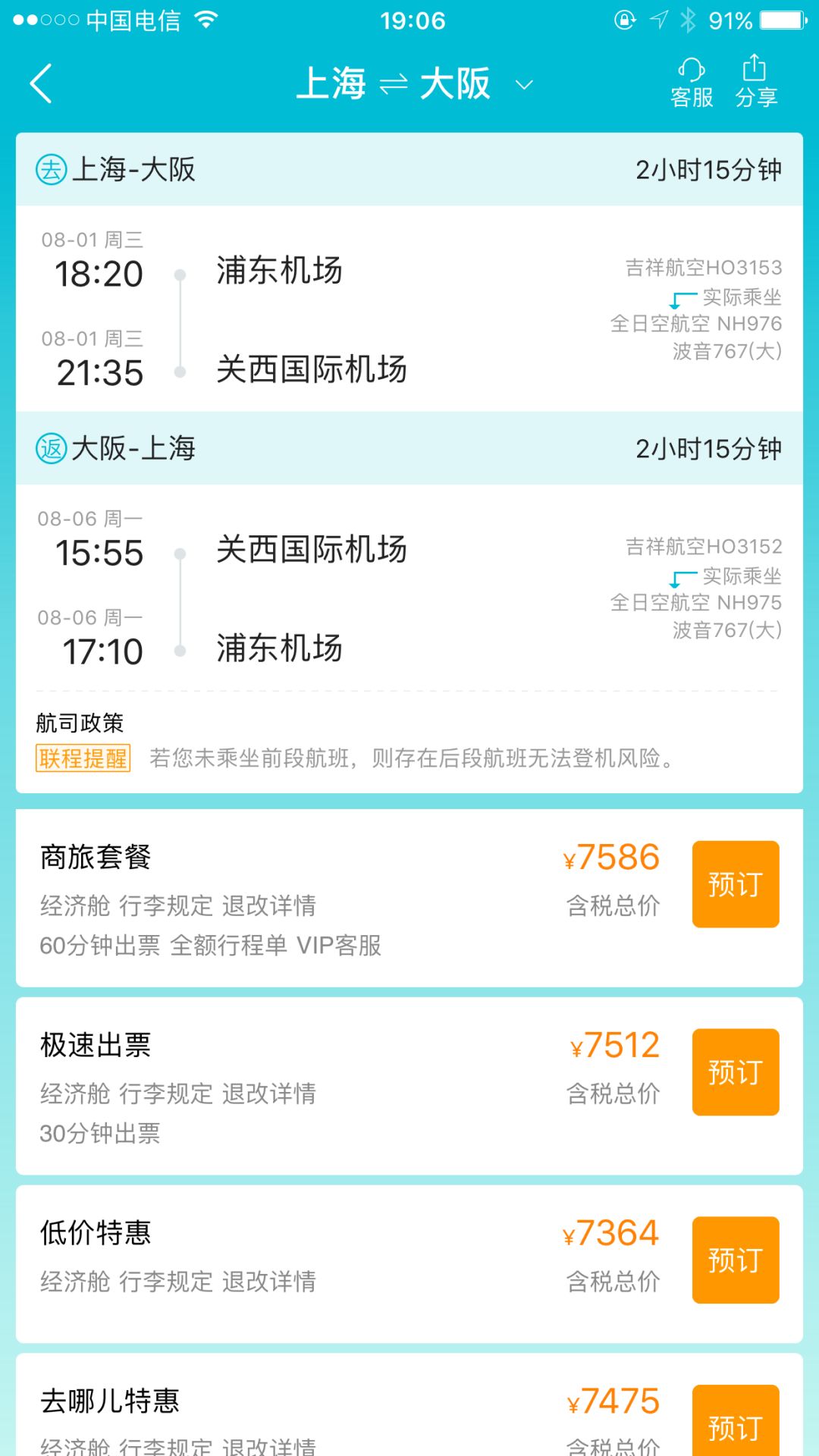Book the 极速出票 fare at ¥7512
The height and width of the screenshot is (1456, 819).
tap(735, 1072)
